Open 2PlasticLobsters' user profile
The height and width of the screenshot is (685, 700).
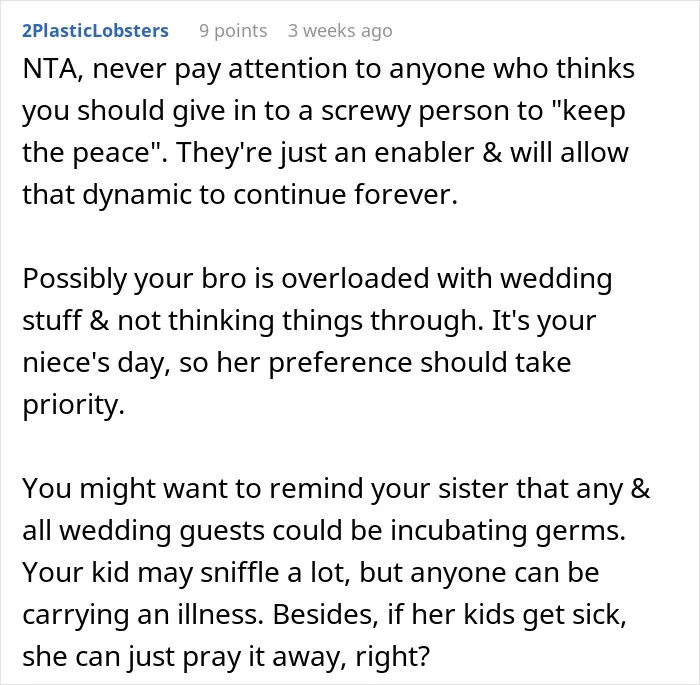click(95, 31)
